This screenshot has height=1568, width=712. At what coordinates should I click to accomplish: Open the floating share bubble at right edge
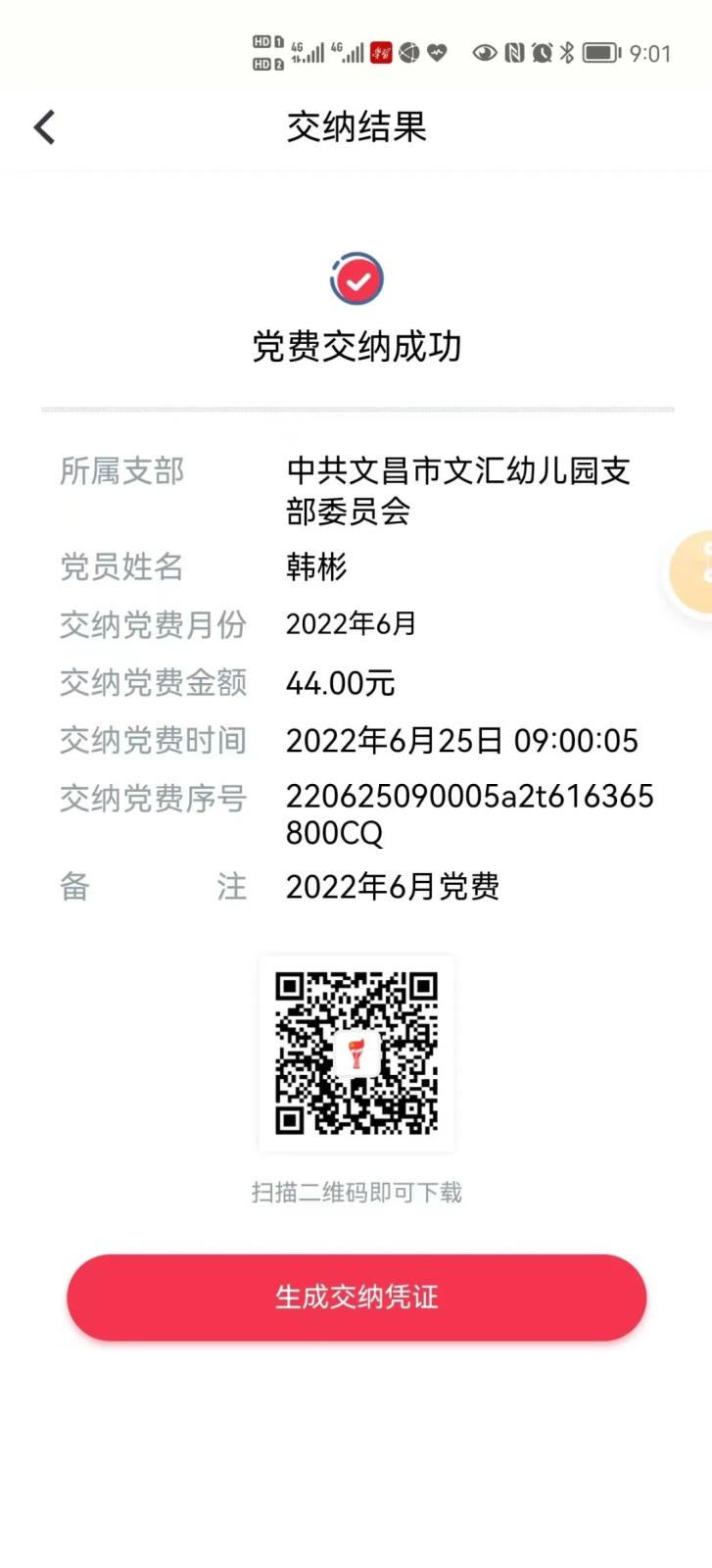695,572
